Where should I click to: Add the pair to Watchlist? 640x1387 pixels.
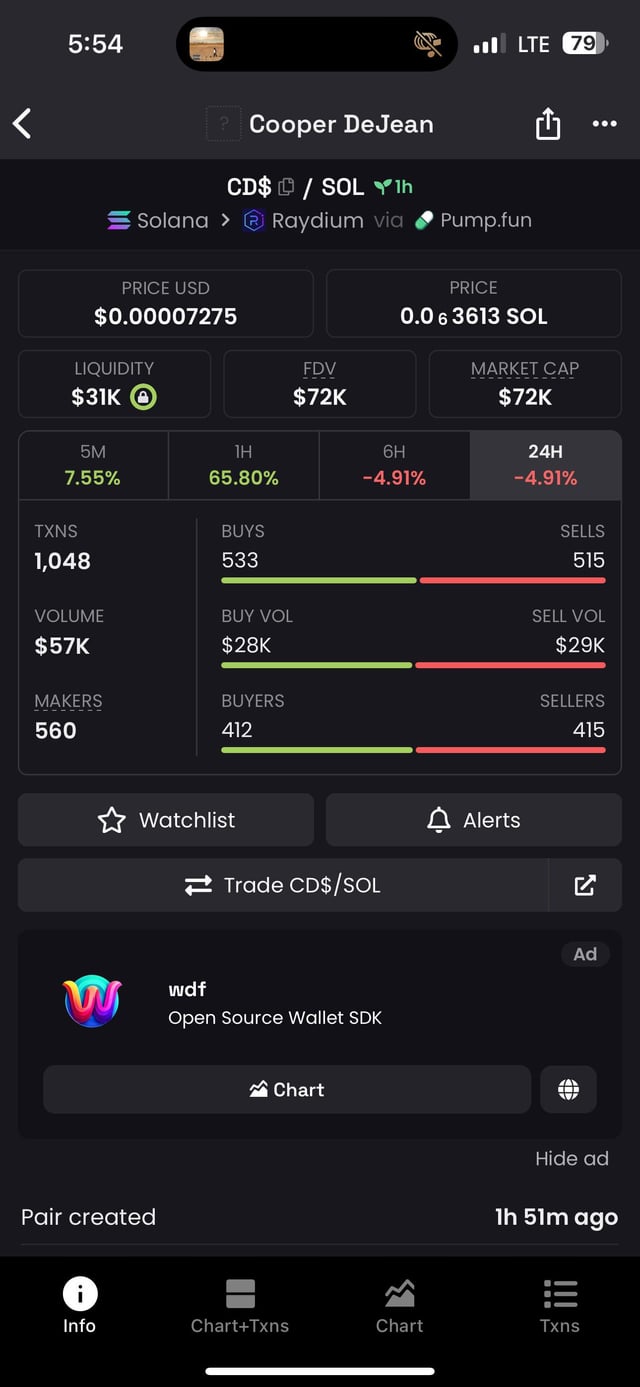point(166,820)
